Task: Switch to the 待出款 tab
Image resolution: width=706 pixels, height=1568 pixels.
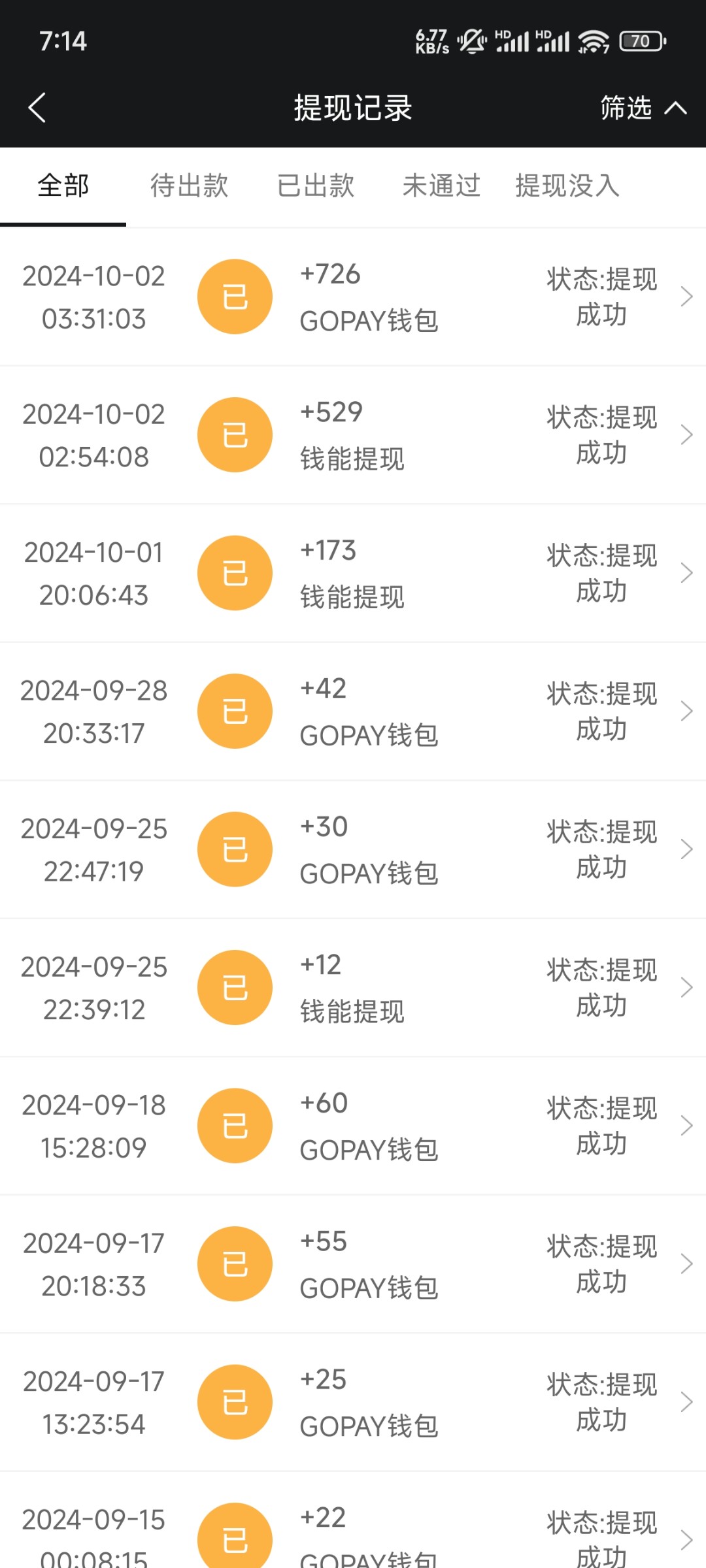Action: pos(189,186)
